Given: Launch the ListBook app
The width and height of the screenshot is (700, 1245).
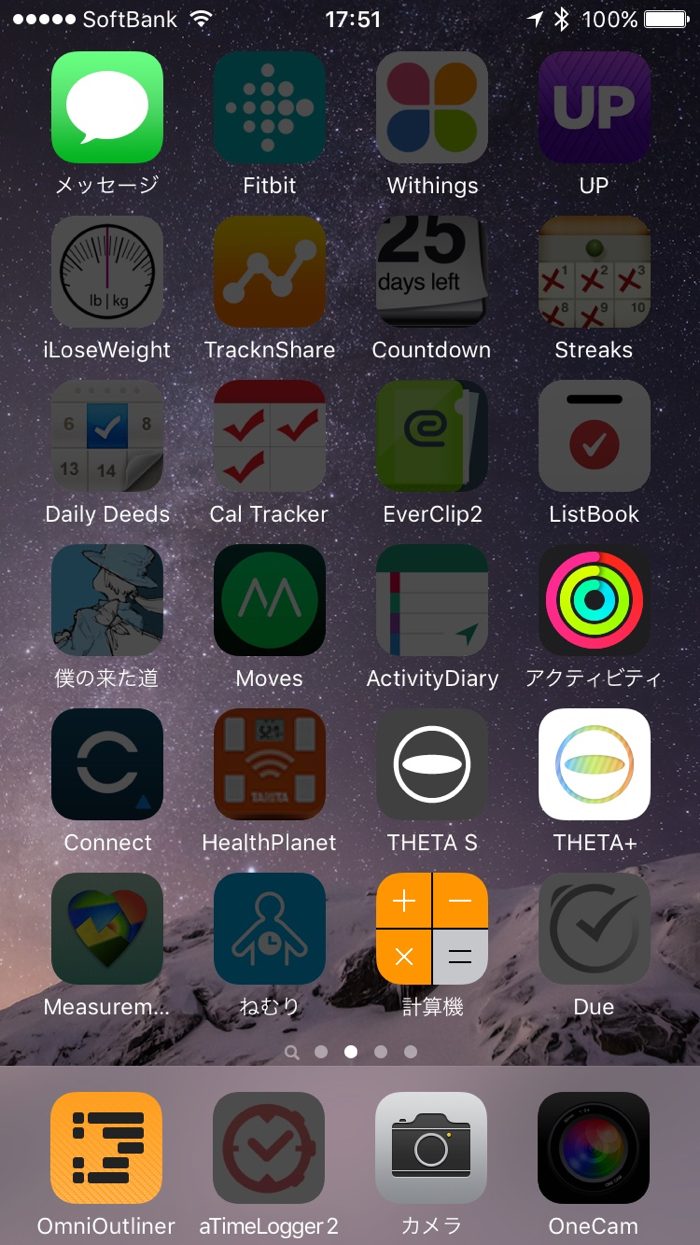Looking at the screenshot, I should click(594, 436).
